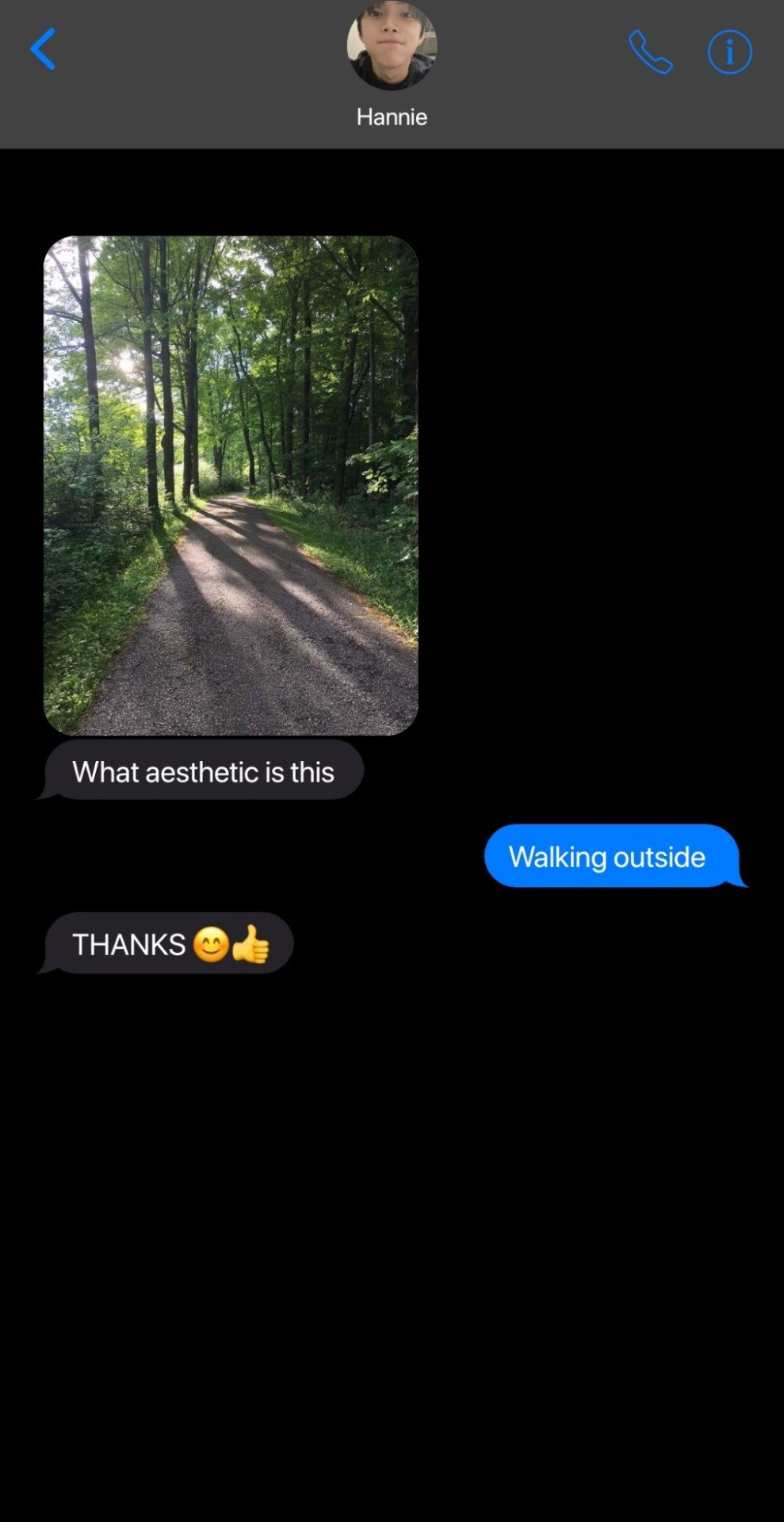
Task: View the forest path photo full screen
Action: [x=231, y=485]
